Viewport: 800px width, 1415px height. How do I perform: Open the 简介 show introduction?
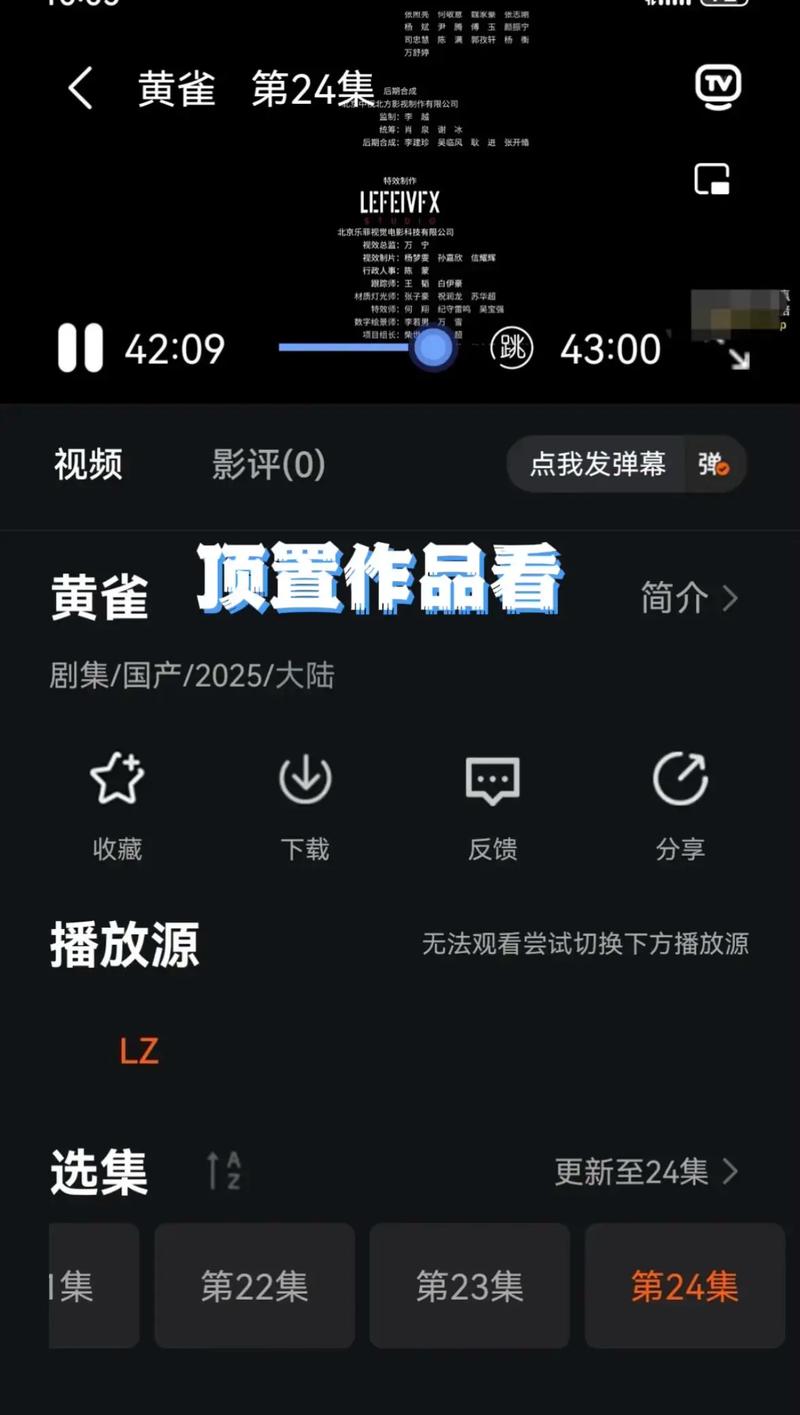pos(689,598)
